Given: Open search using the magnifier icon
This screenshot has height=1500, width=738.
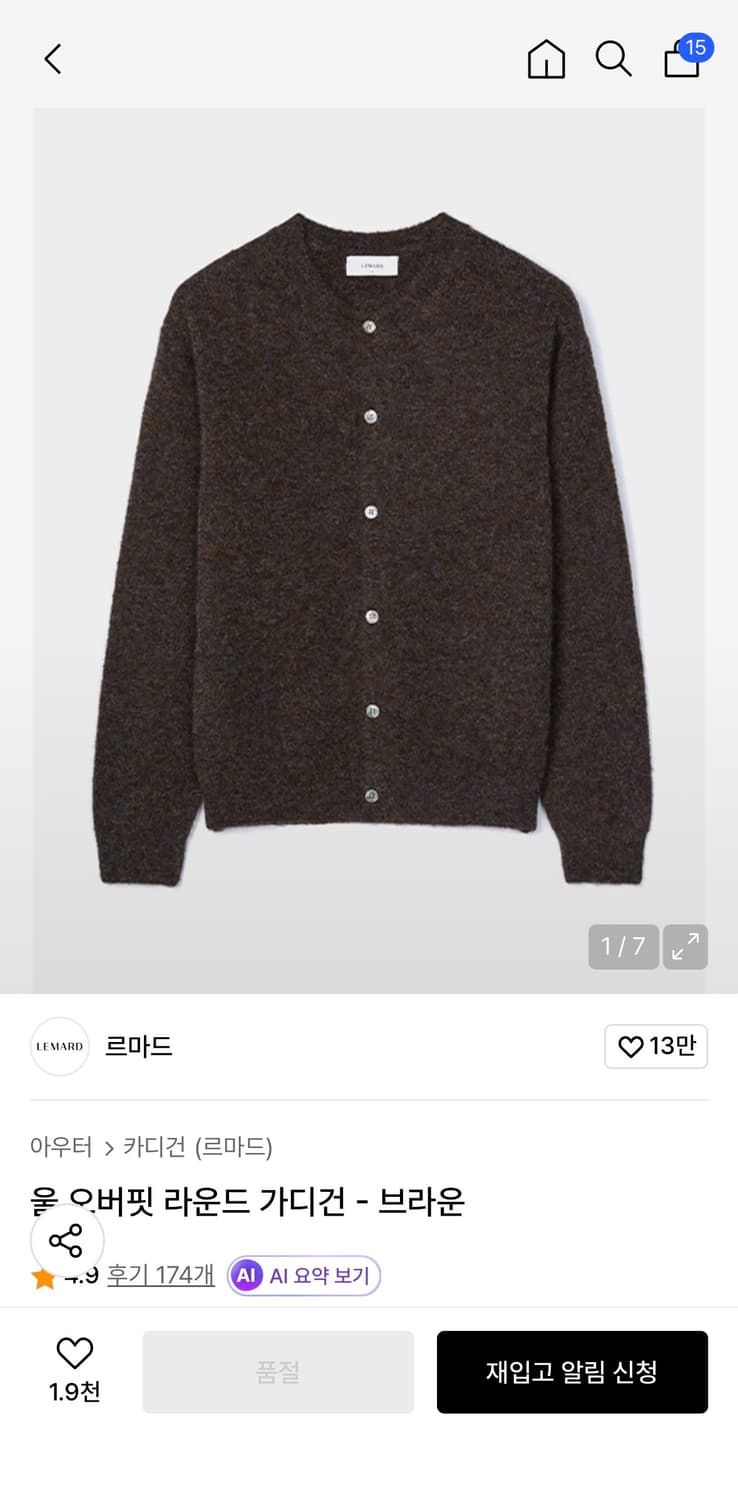Looking at the screenshot, I should [x=613, y=58].
